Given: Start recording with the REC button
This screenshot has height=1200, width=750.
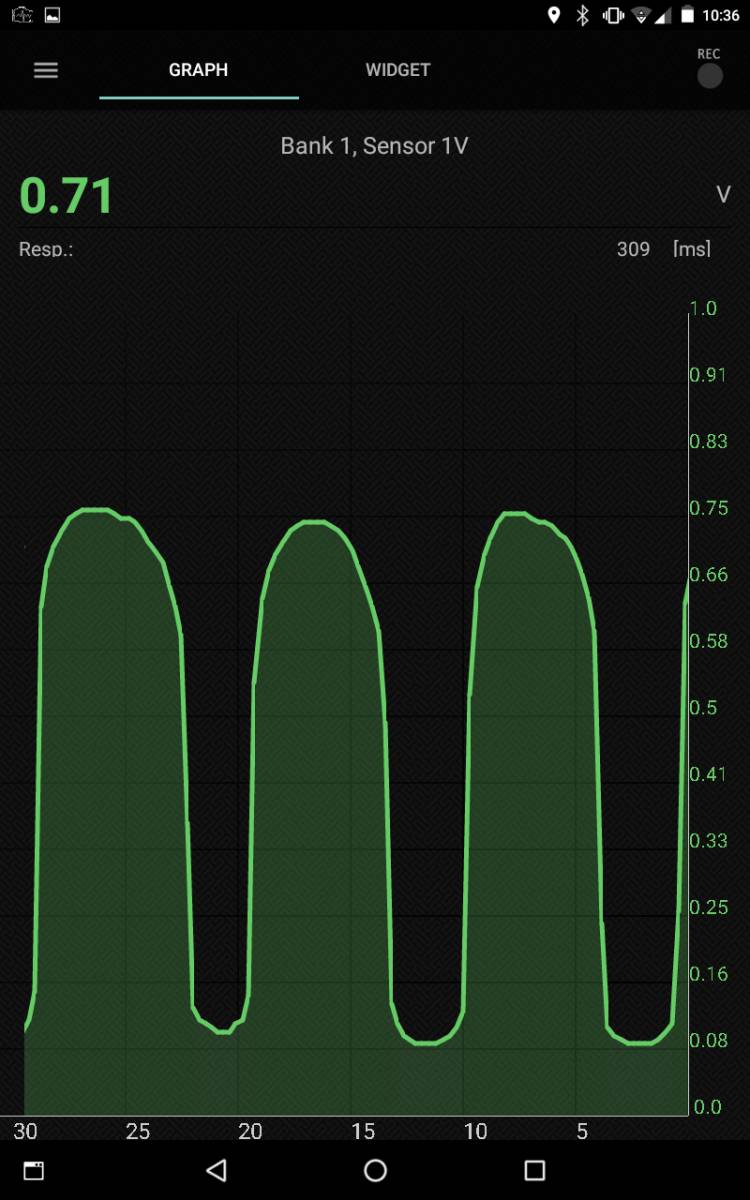Looking at the screenshot, I should click(710, 69).
